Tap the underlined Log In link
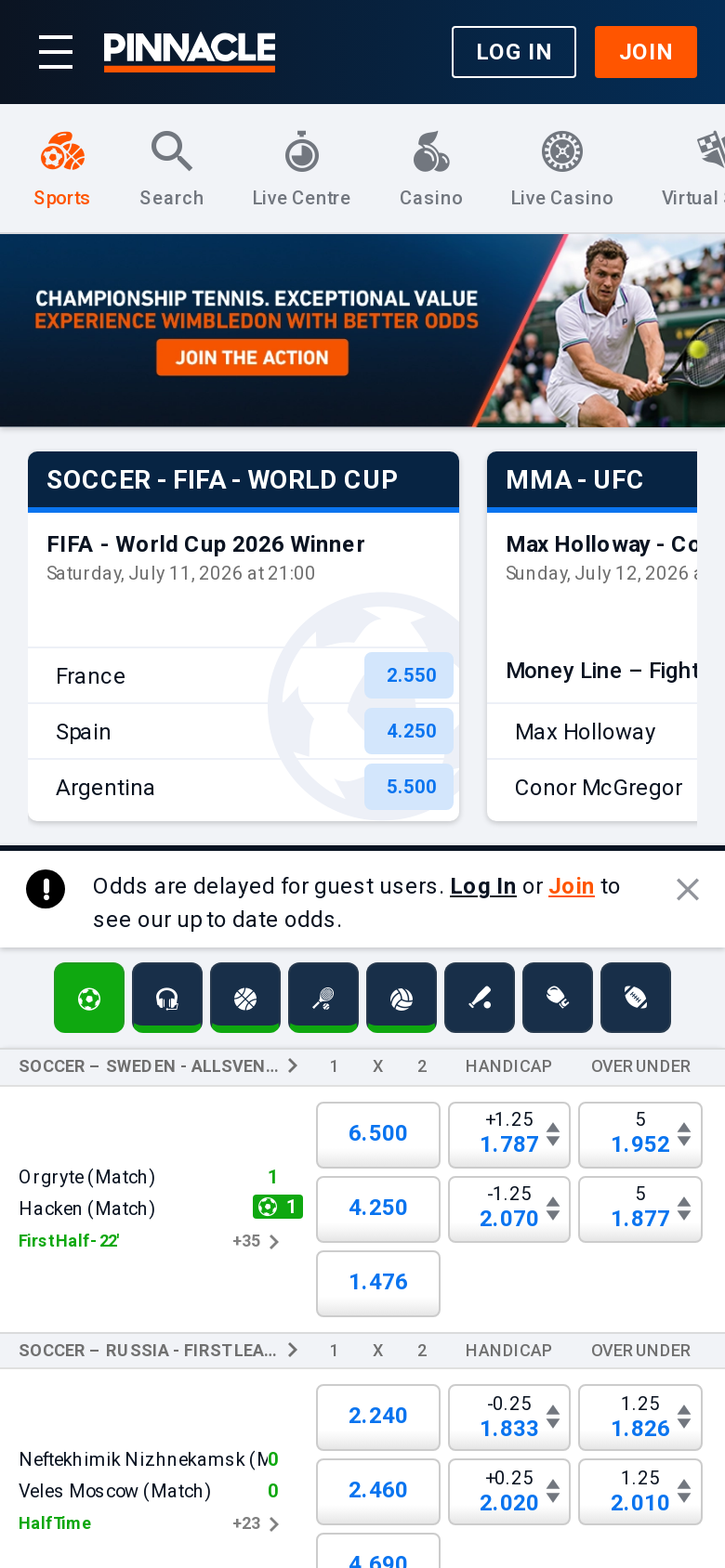The height and width of the screenshot is (1568, 725). (482, 886)
